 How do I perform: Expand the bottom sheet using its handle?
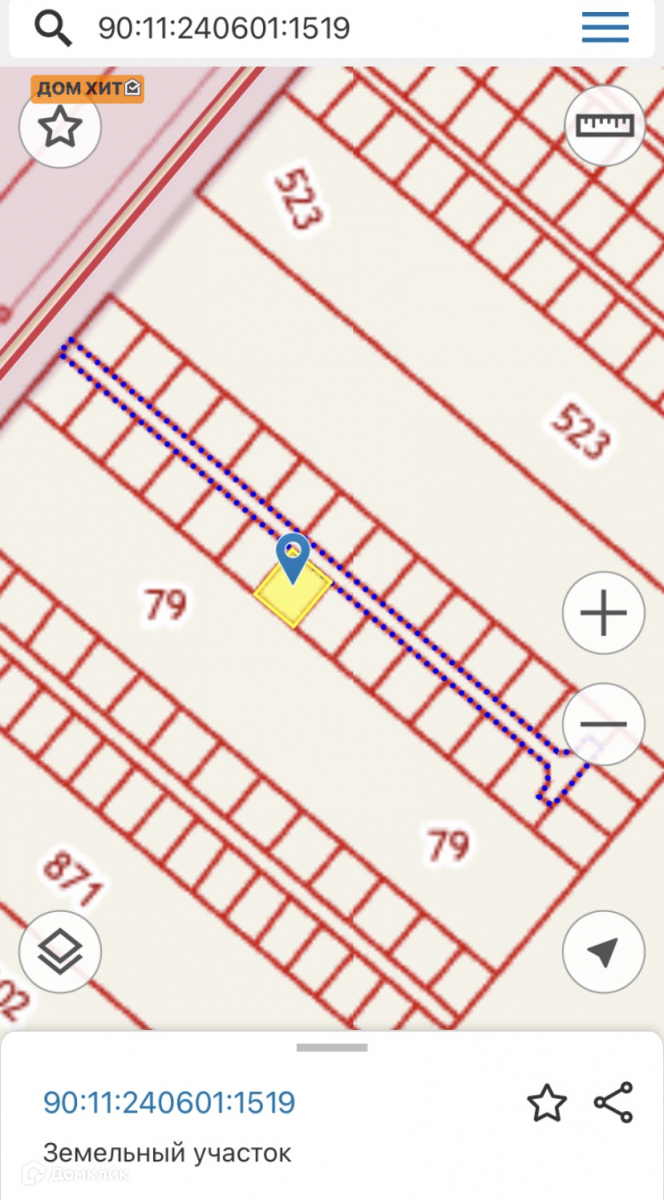332,1047
